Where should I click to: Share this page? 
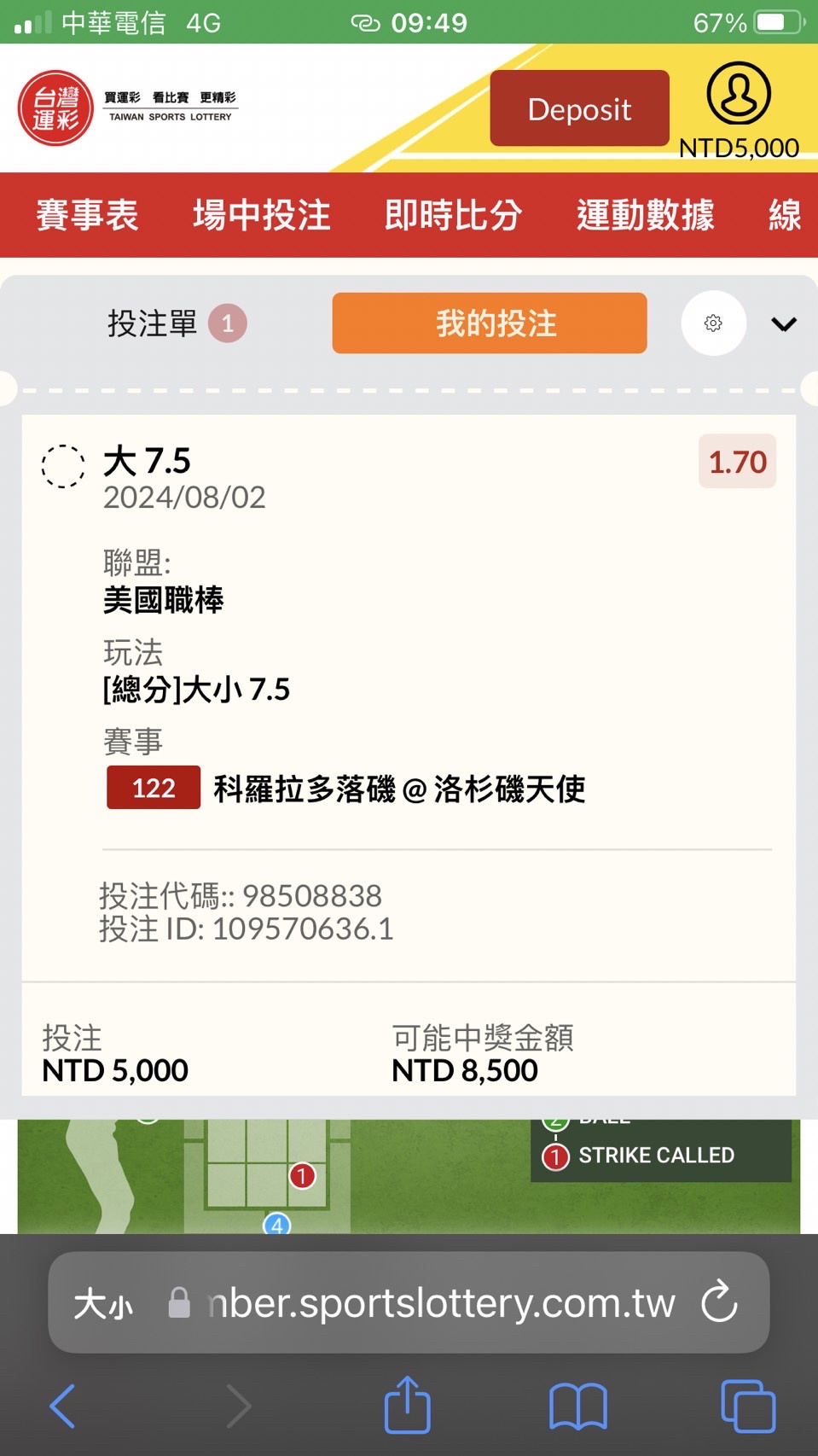pos(407,1405)
